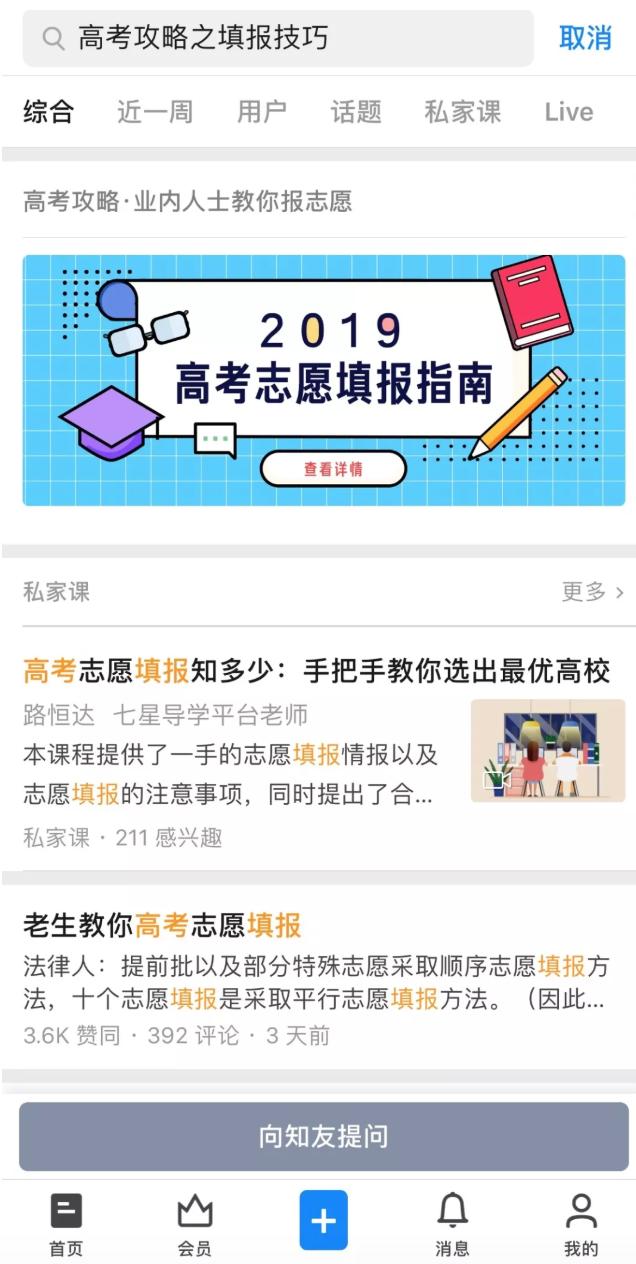Switch to the Live tab
636x1264 pixels.
(x=569, y=111)
